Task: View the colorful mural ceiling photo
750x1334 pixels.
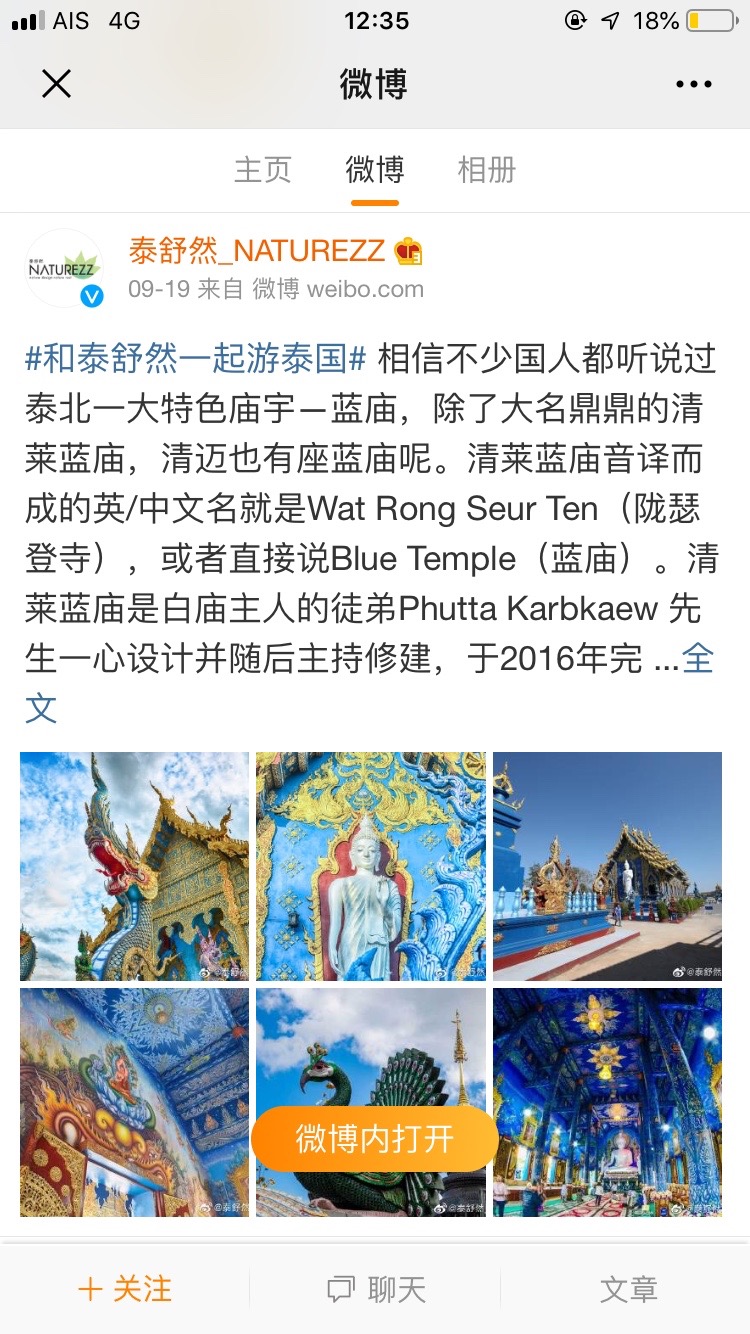Action: coord(135,1102)
